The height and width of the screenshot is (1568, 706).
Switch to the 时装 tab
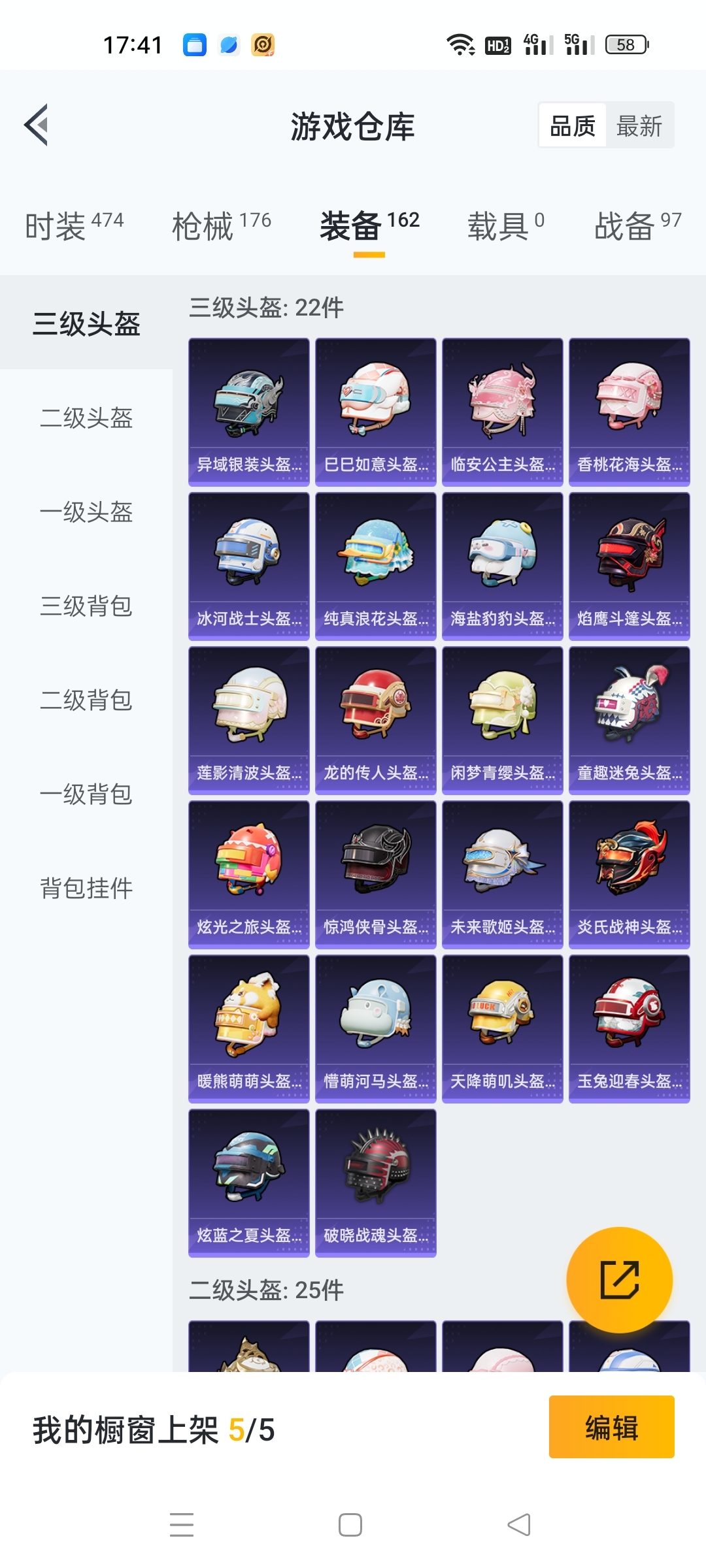(x=74, y=225)
